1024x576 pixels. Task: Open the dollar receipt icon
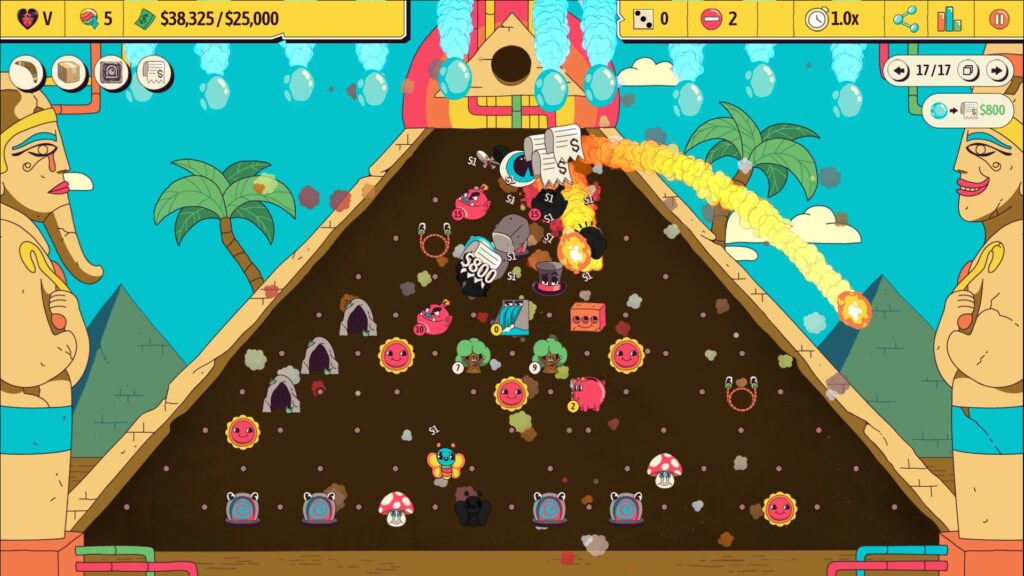coord(153,73)
